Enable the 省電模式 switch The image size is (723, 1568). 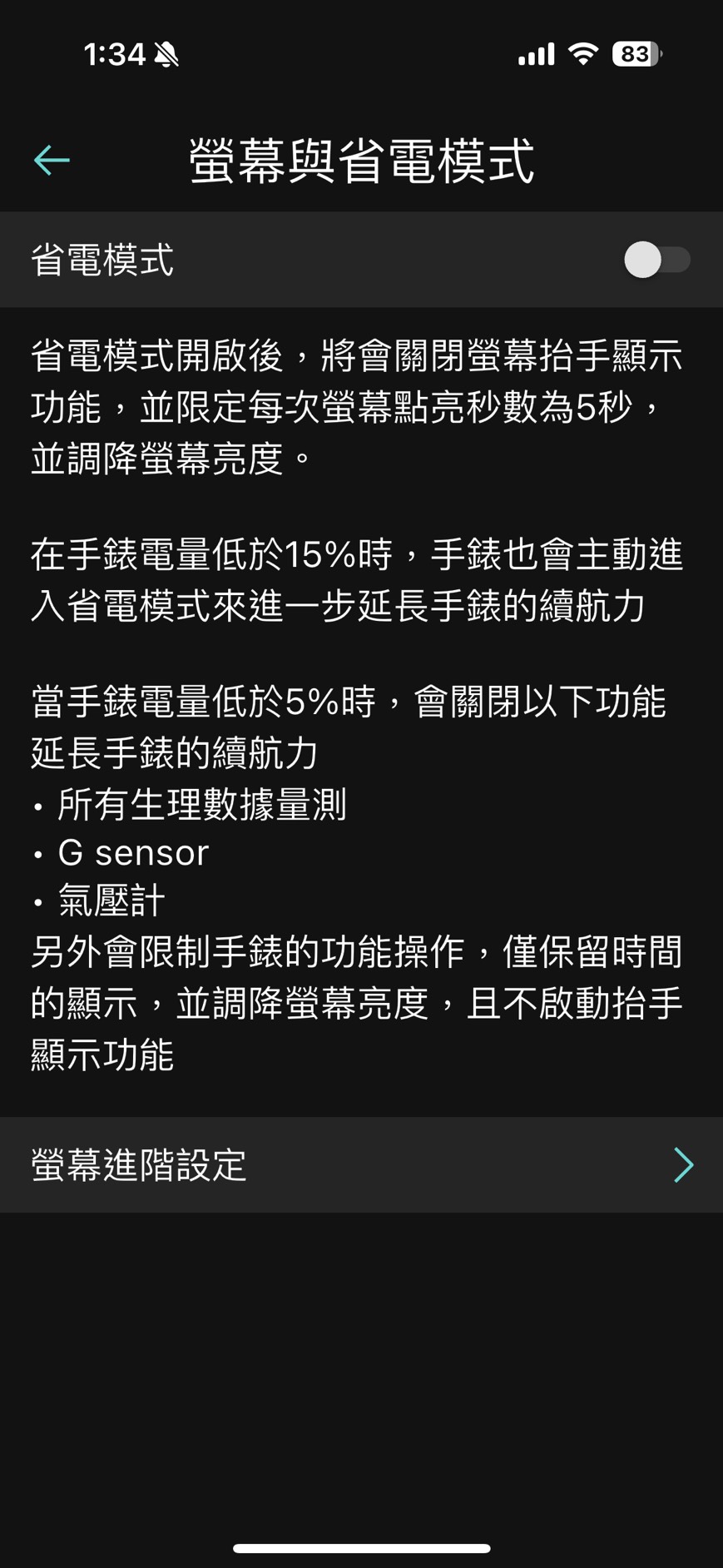pos(657,260)
